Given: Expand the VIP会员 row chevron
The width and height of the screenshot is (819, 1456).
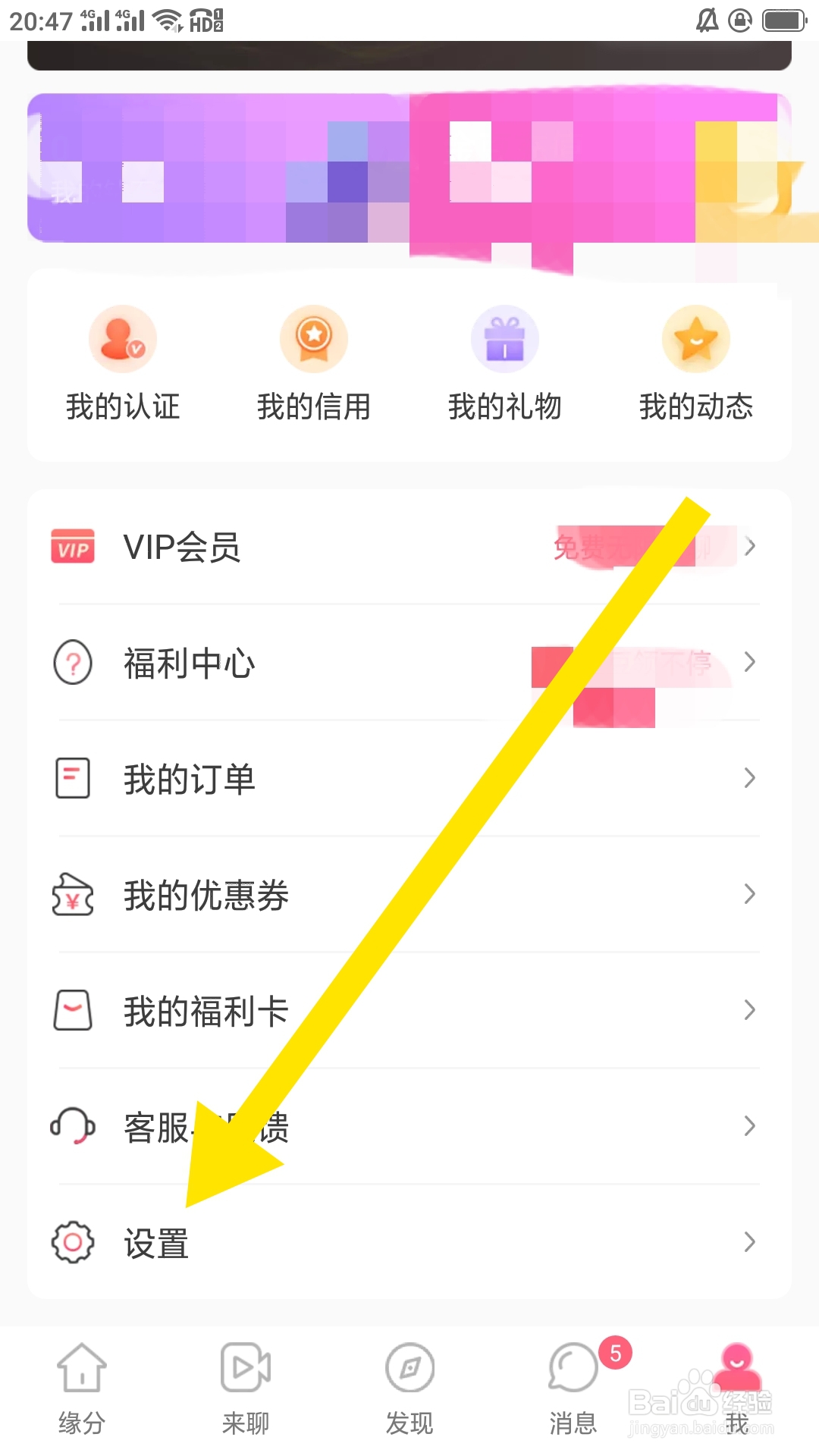Looking at the screenshot, I should point(750,548).
